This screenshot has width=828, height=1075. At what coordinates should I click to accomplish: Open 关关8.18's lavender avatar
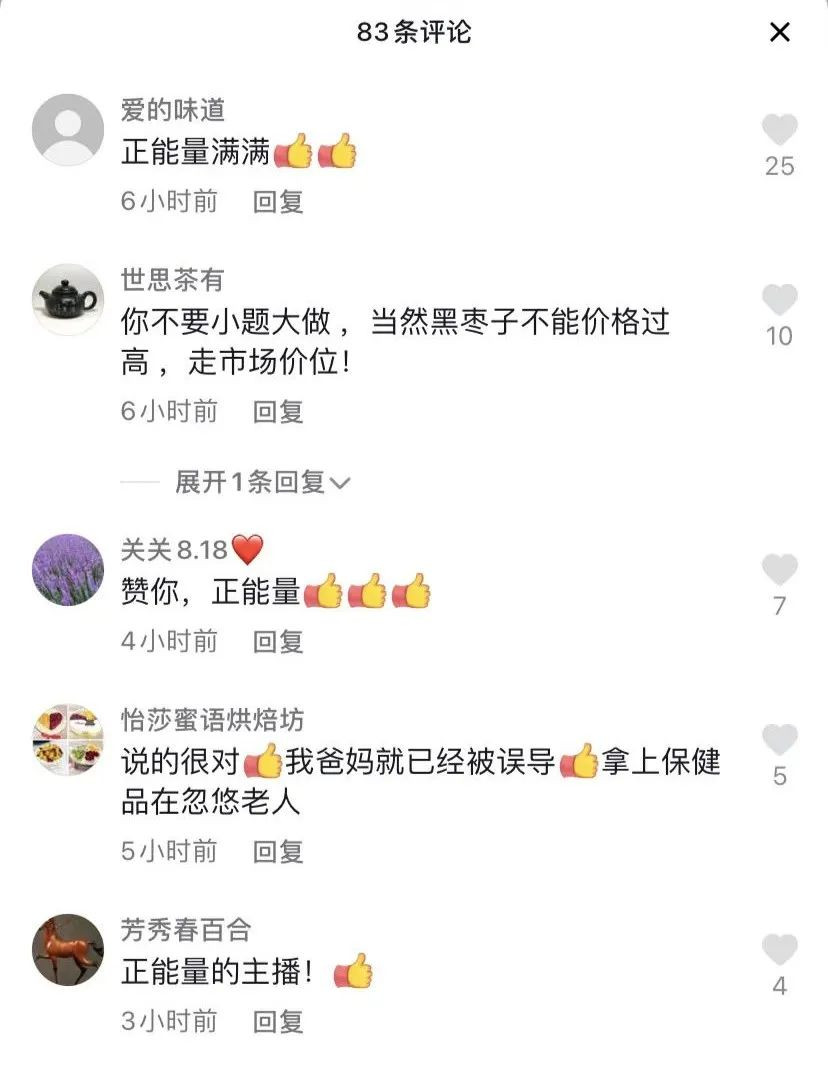click(68, 570)
